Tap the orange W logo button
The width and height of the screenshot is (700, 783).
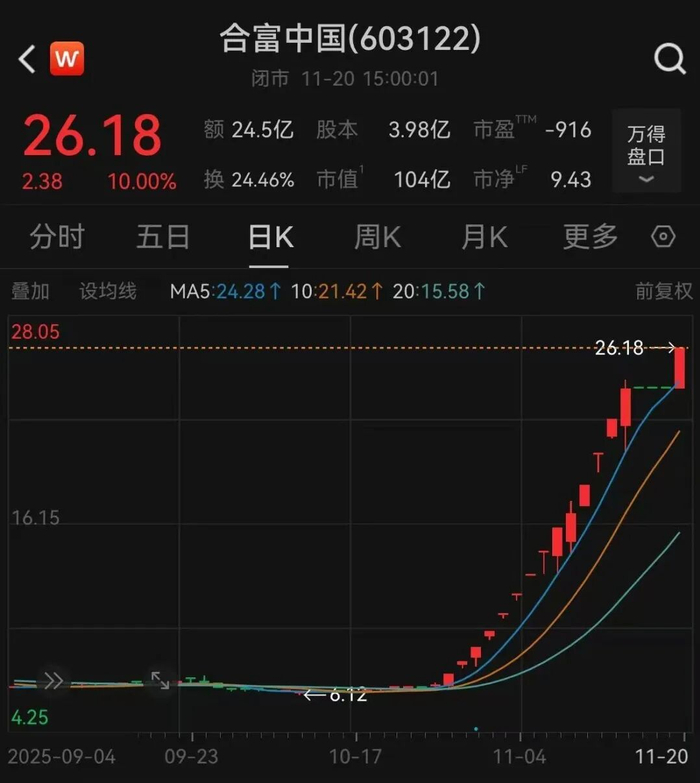[x=67, y=59]
